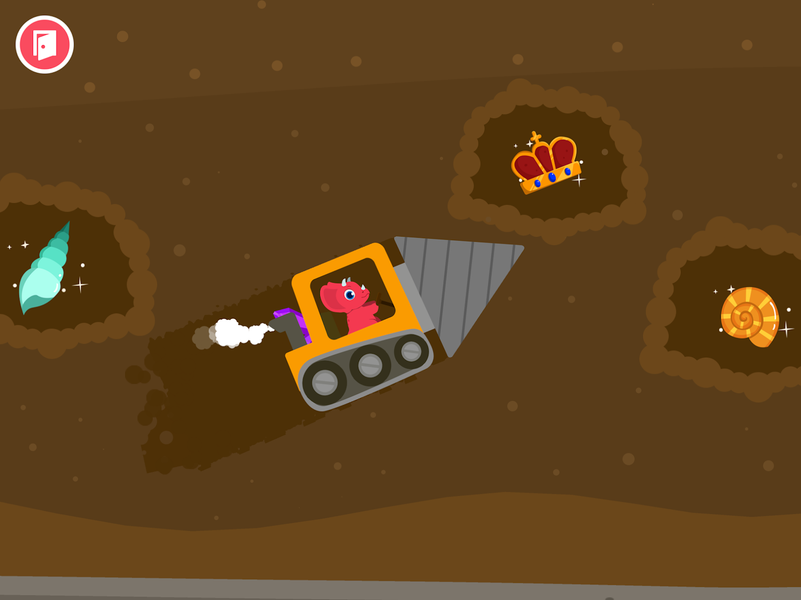Tap the orange snail shell fossil

(x=749, y=316)
